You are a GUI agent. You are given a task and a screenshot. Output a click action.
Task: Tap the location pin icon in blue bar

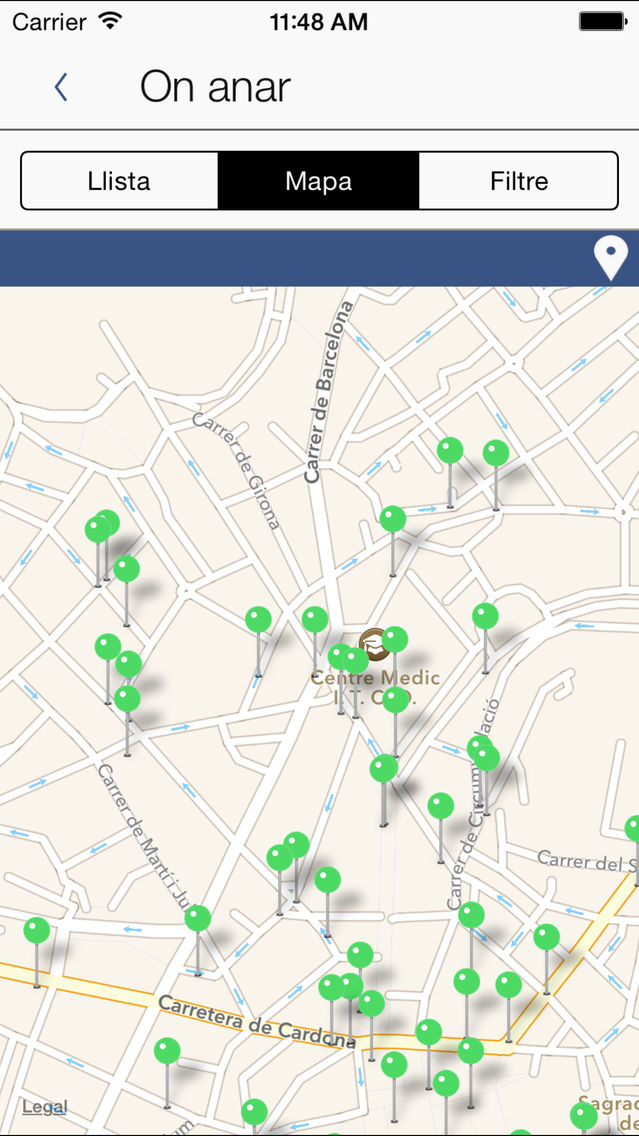(611, 259)
